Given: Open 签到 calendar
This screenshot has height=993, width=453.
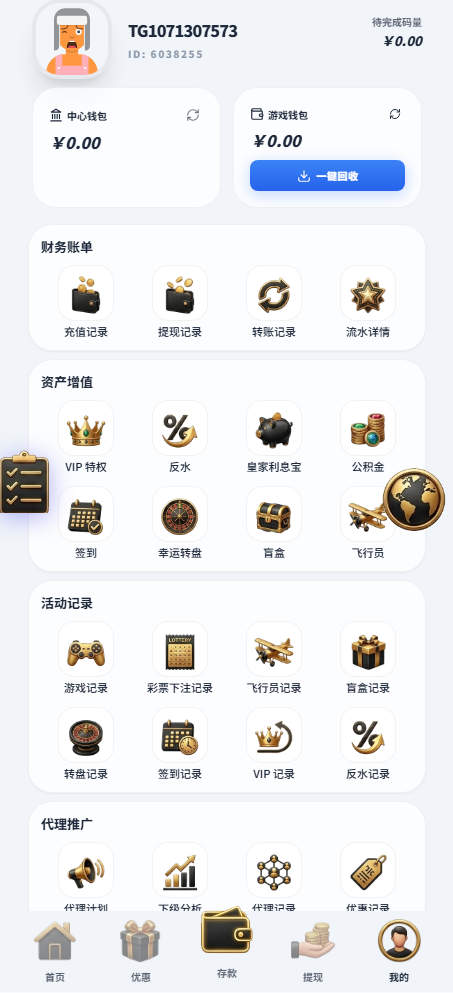Looking at the screenshot, I should pyautogui.click(x=86, y=523).
